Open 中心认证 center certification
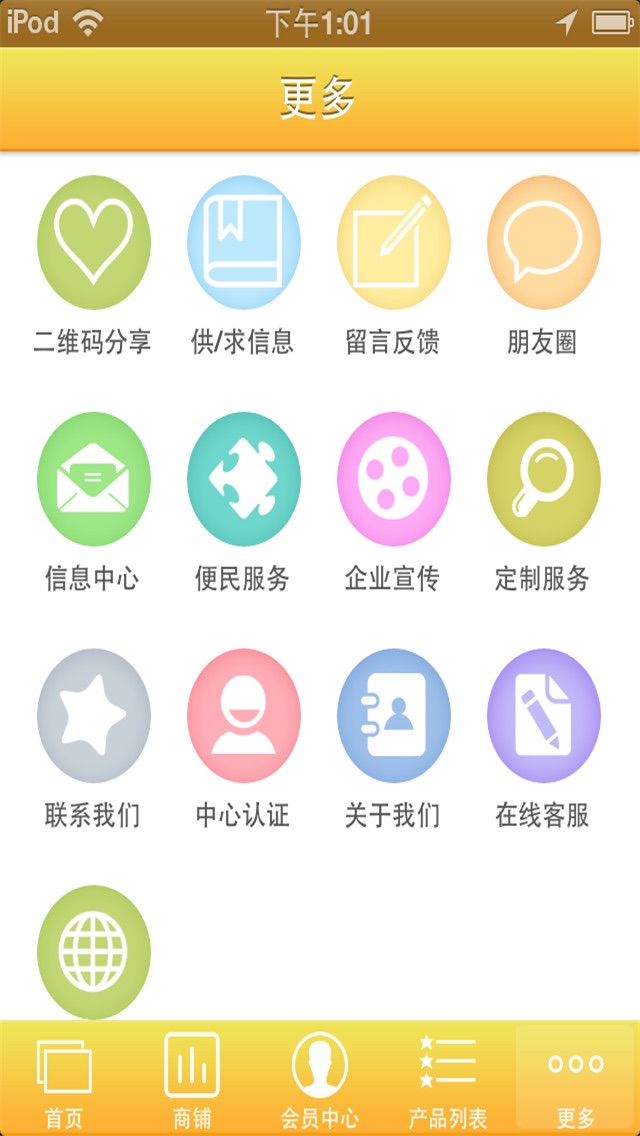The image size is (640, 1136). click(x=243, y=716)
